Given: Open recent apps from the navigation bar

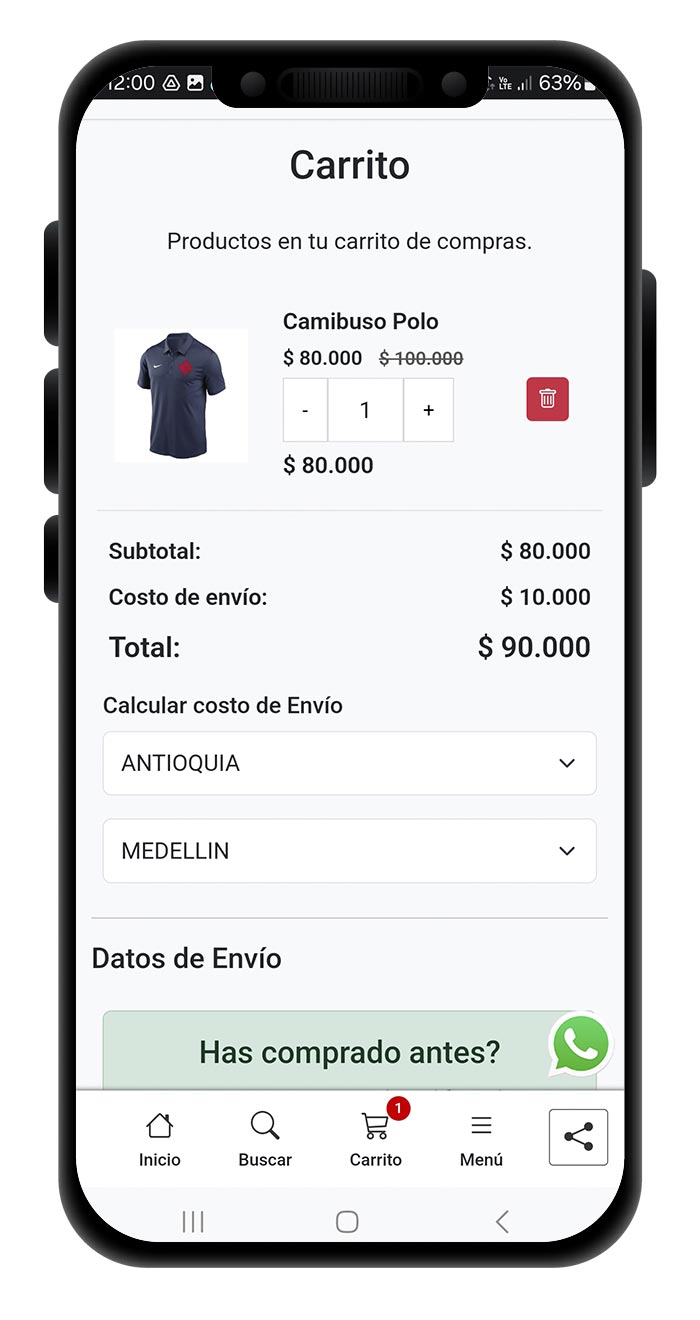Looking at the screenshot, I should pos(193,1221).
